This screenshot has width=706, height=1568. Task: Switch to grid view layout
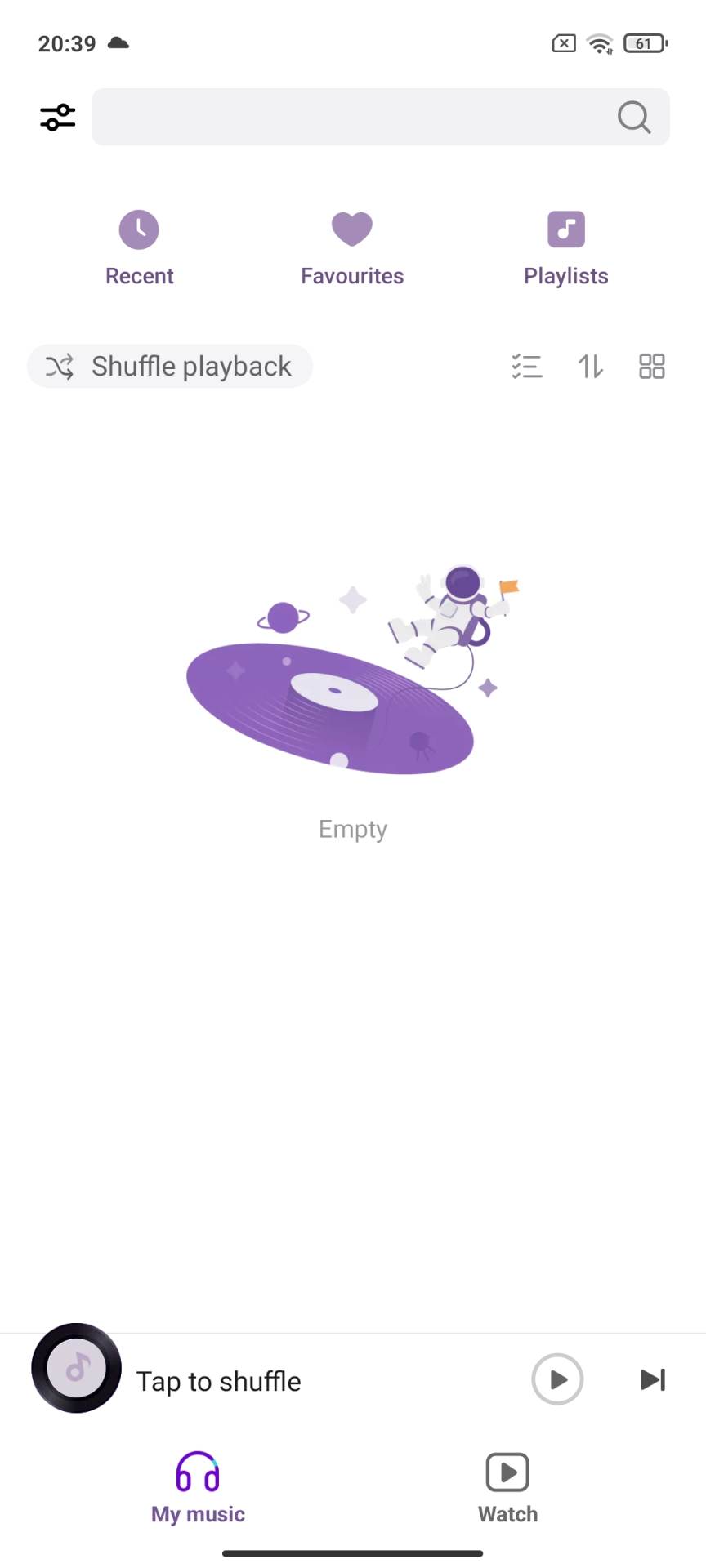point(651,367)
